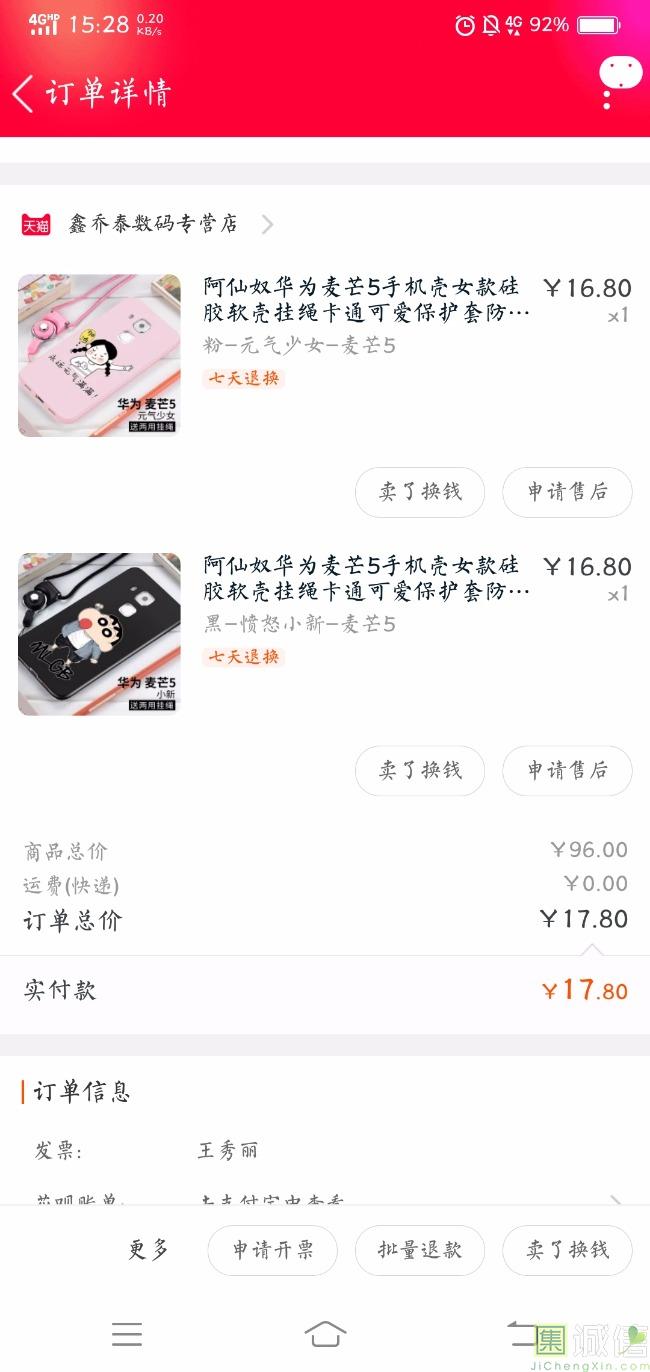The image size is (650, 1372).
Task: Tap 卖了换钱 in the bottom bar
Action: coord(567,1250)
